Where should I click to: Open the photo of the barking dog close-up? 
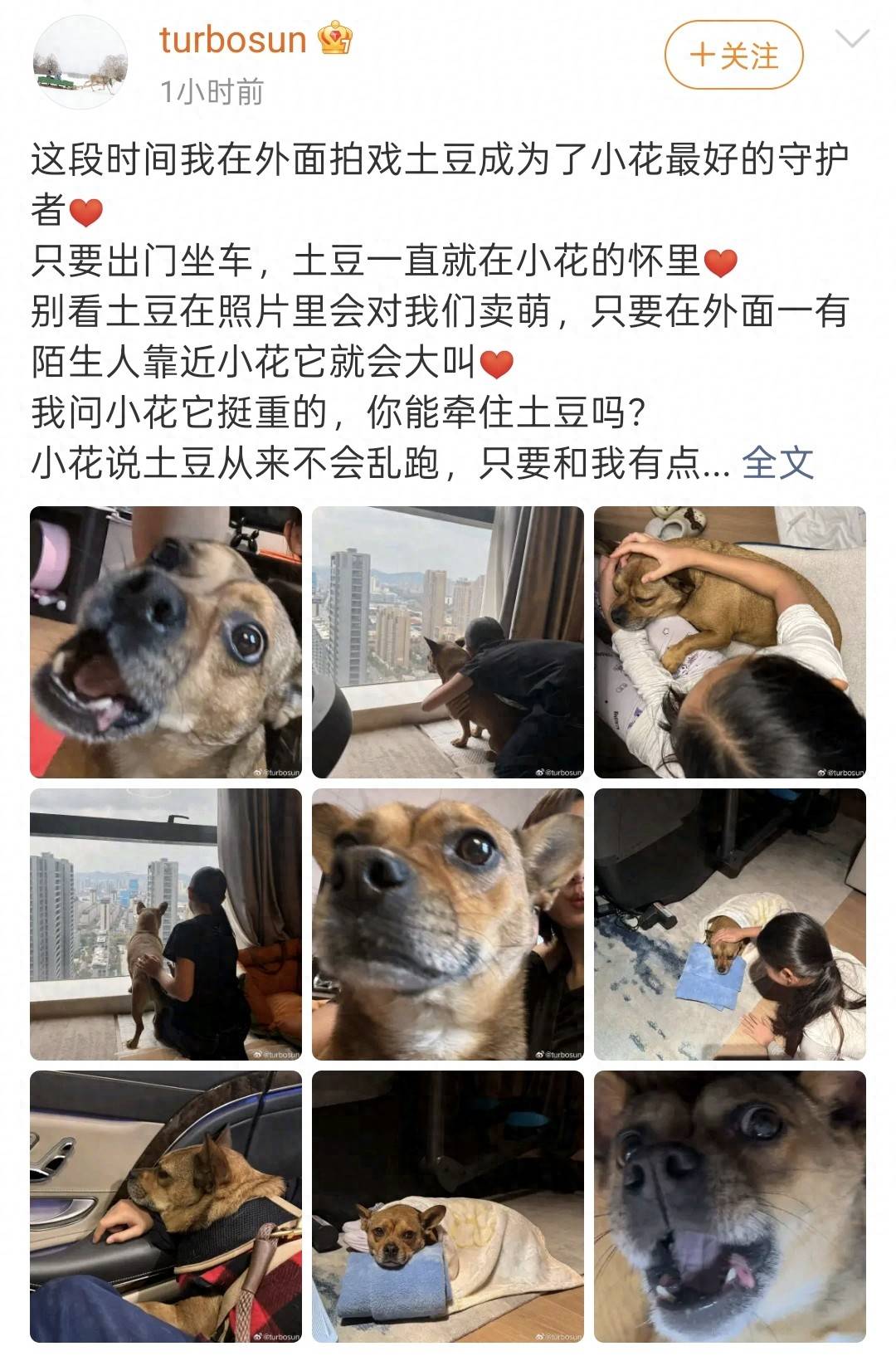point(166,642)
